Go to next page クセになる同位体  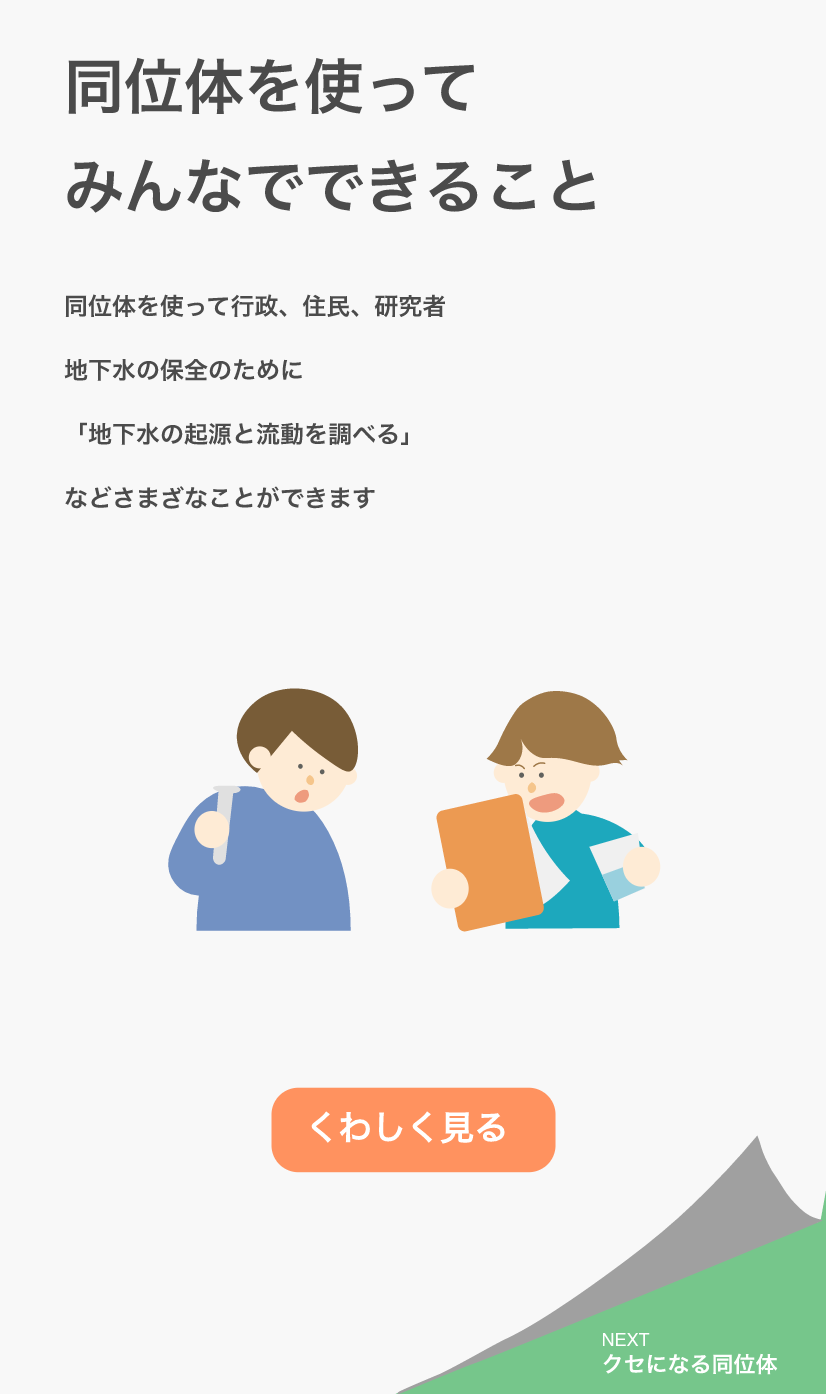pyautogui.click(x=689, y=1353)
